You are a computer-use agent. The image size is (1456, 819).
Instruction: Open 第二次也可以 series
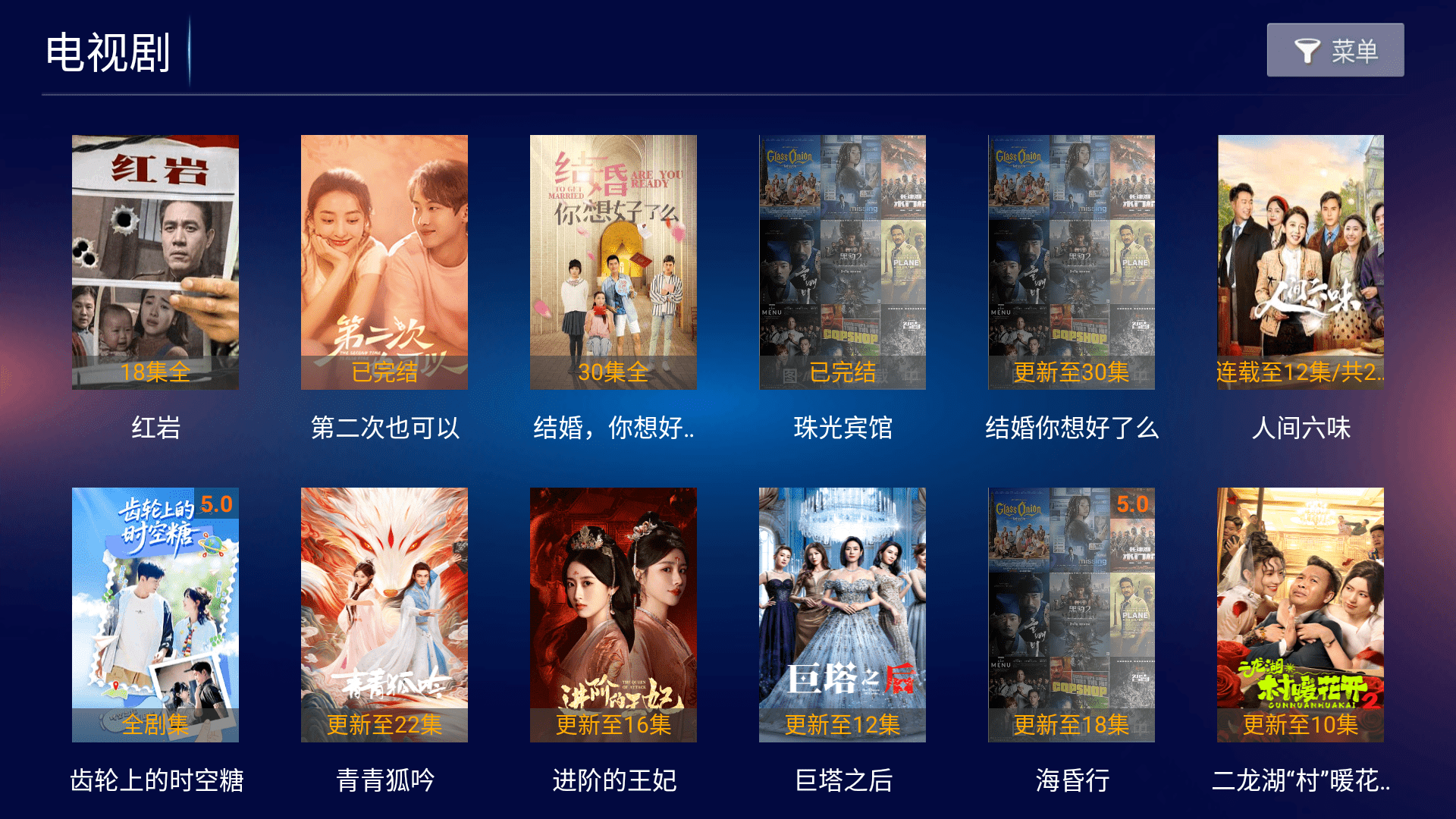click(384, 262)
